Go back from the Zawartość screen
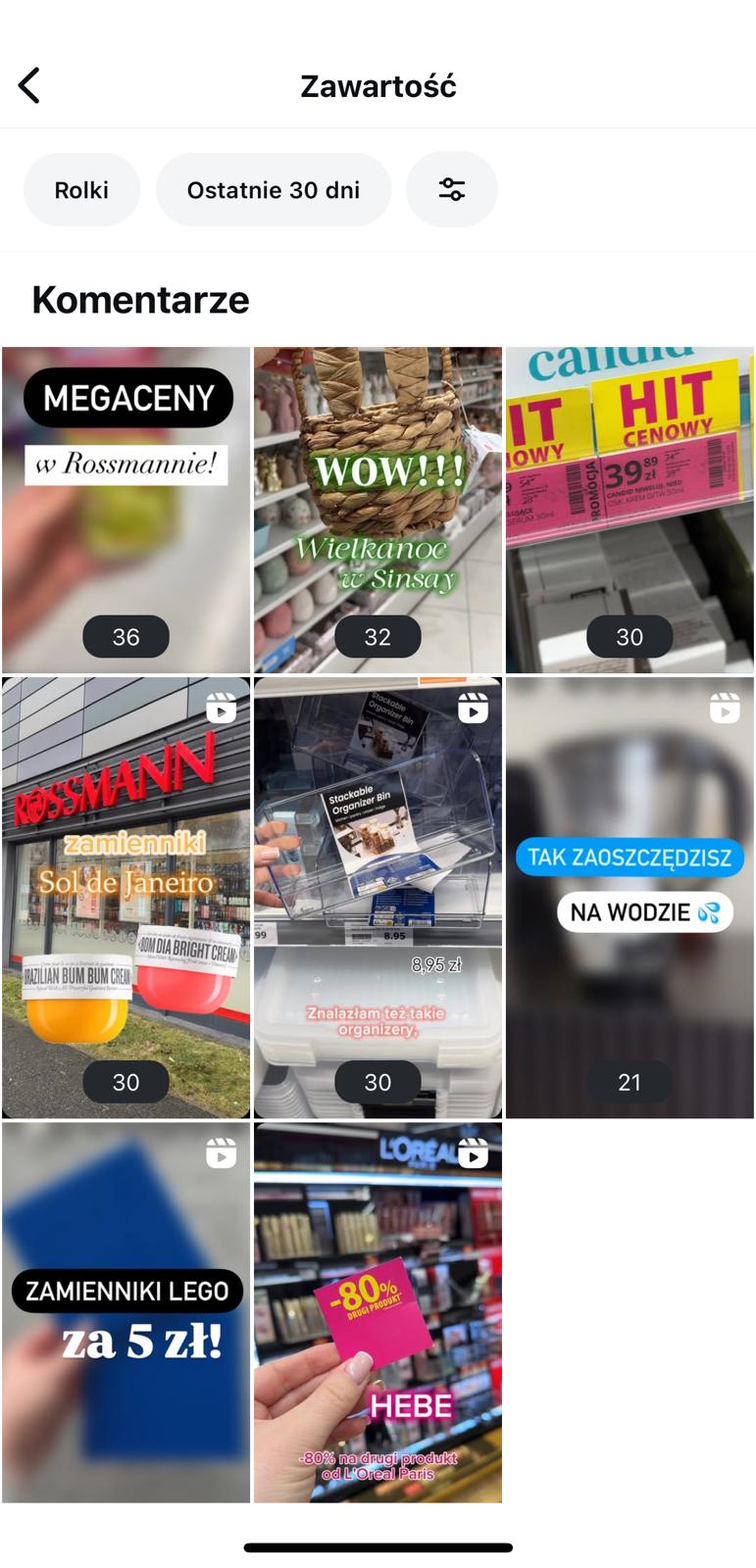This screenshot has width=756, height=1568. point(30,86)
